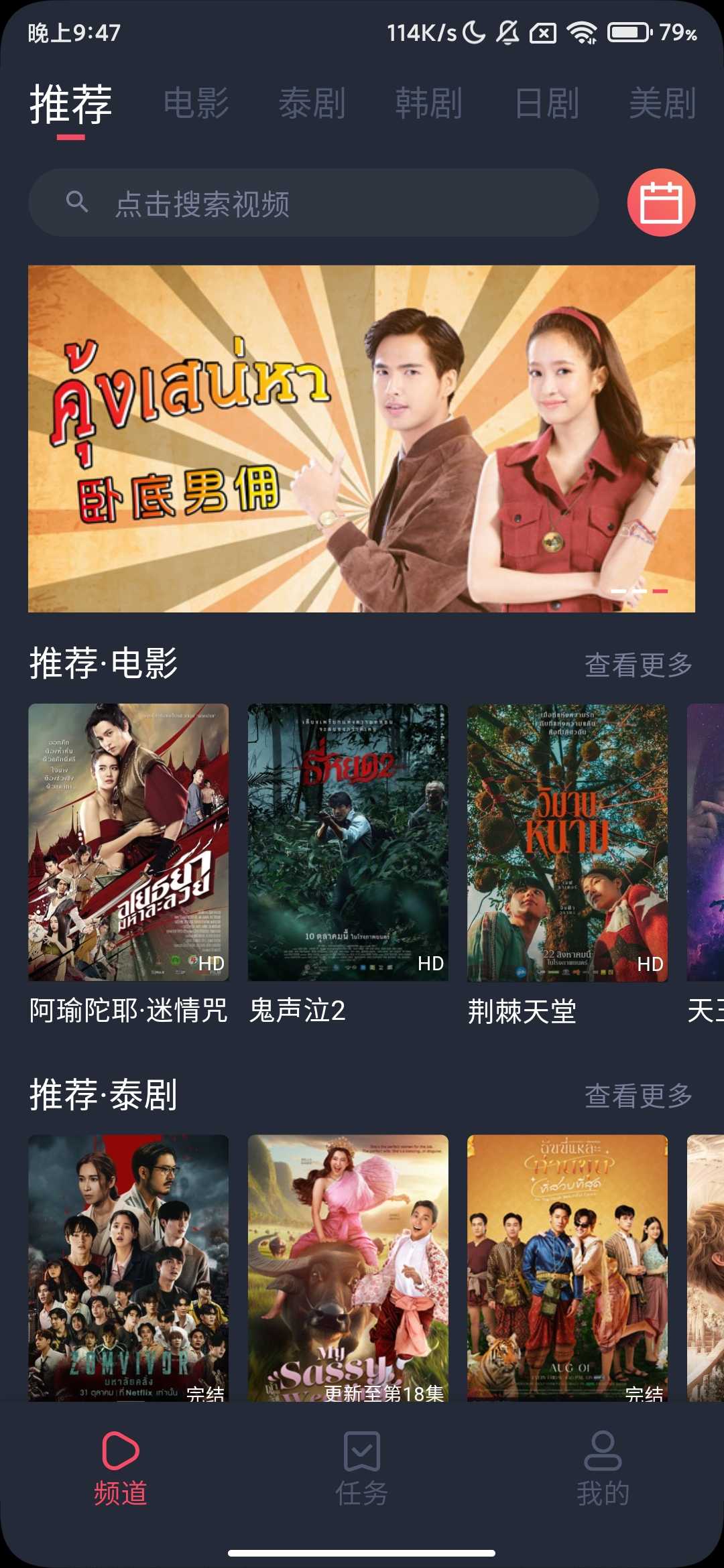Go to the 美剧 tab
Image resolution: width=724 pixels, height=1568 pixels.
click(x=662, y=104)
